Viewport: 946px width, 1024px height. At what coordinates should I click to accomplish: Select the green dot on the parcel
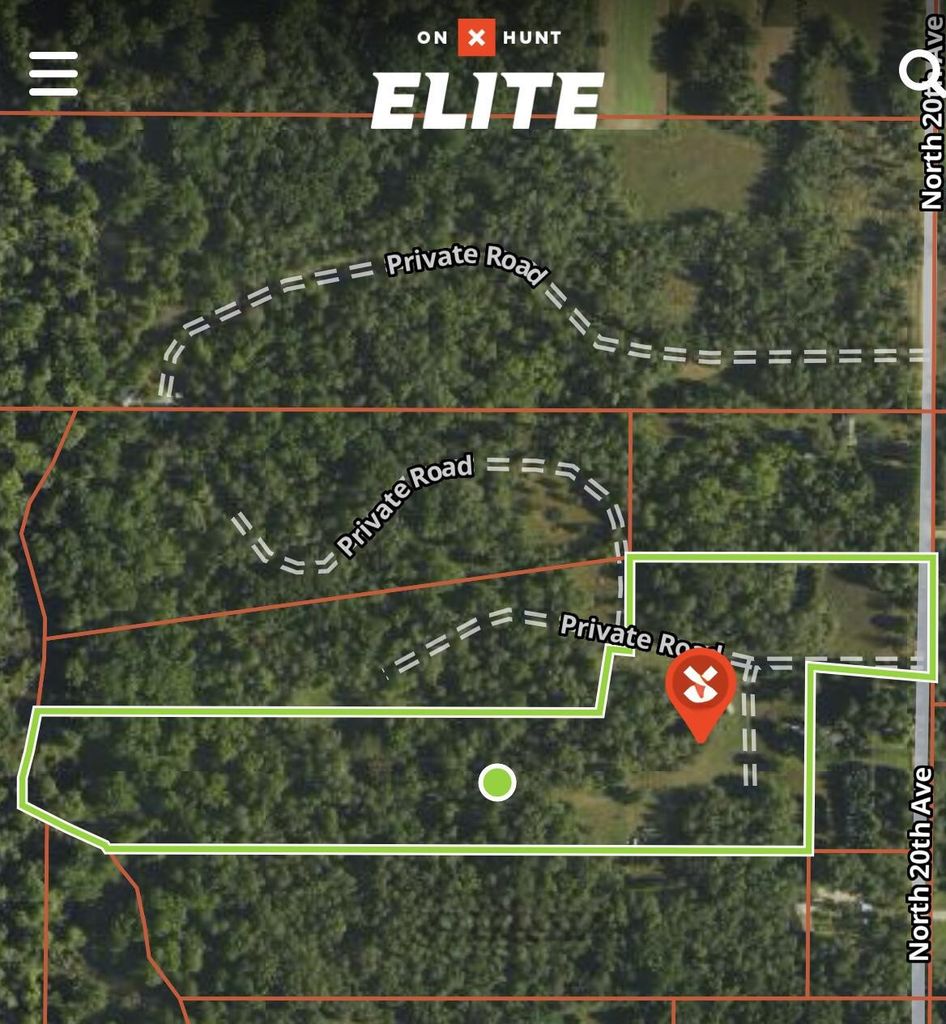pos(497,782)
